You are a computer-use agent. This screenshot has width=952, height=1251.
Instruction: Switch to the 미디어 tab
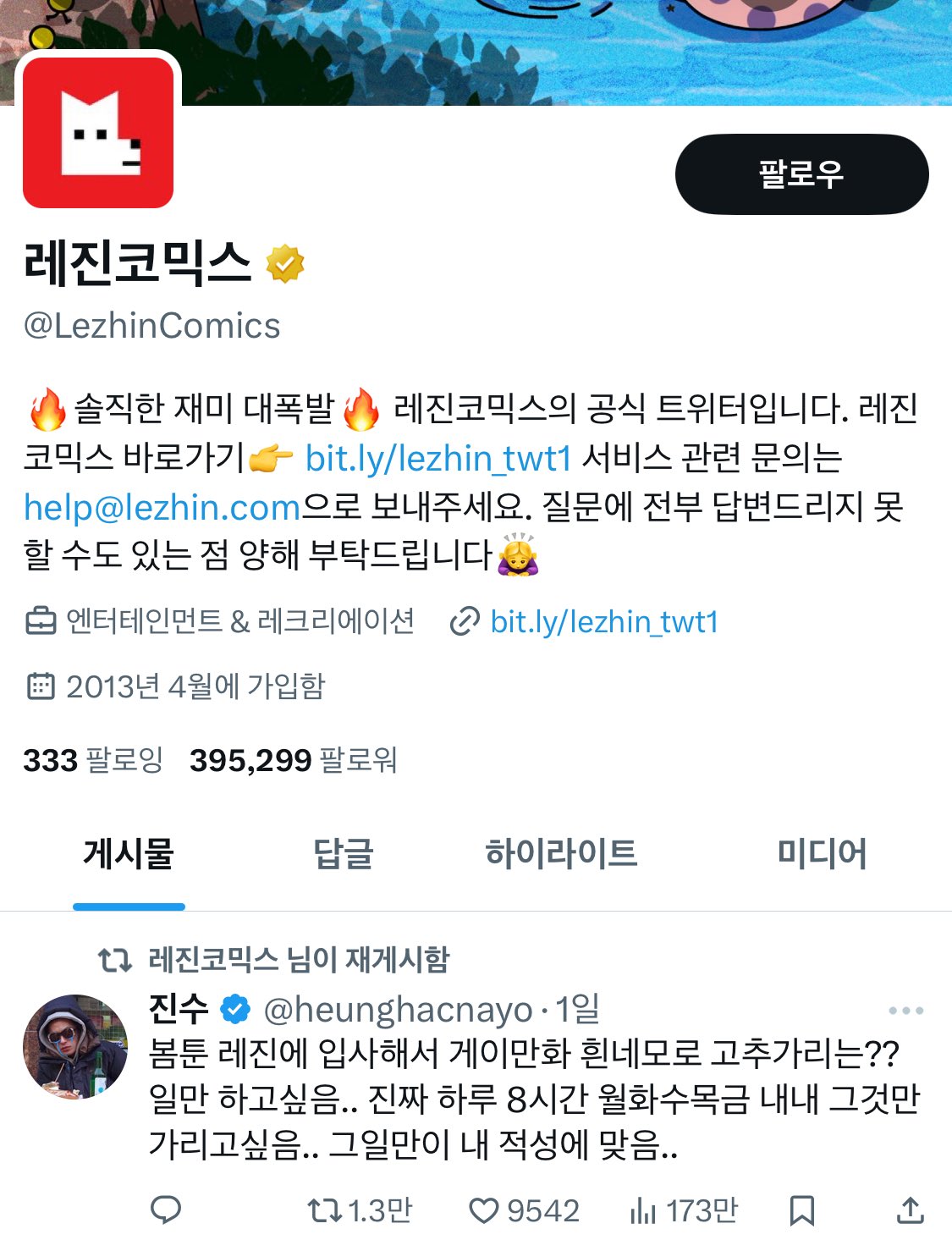click(x=822, y=853)
